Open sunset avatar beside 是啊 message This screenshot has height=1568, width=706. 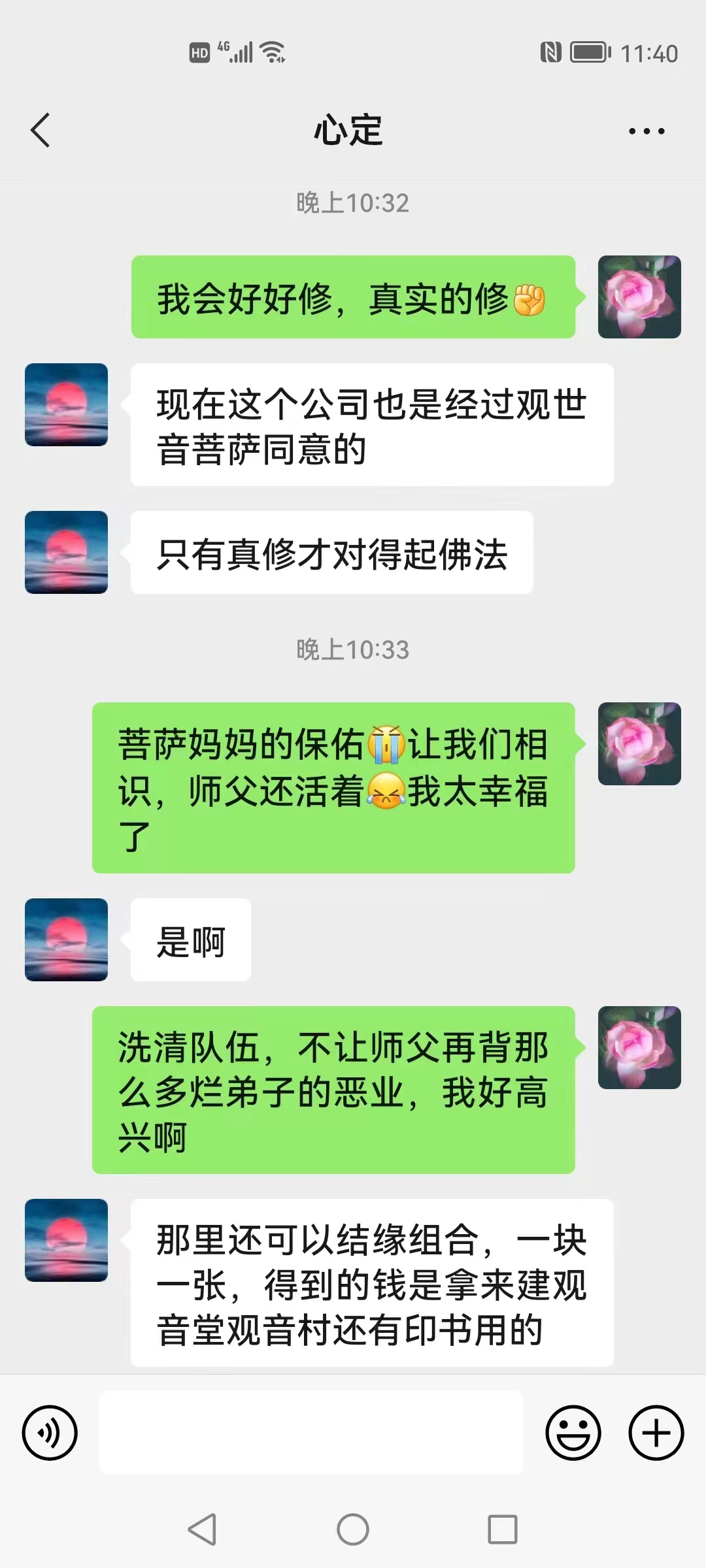click(66, 939)
